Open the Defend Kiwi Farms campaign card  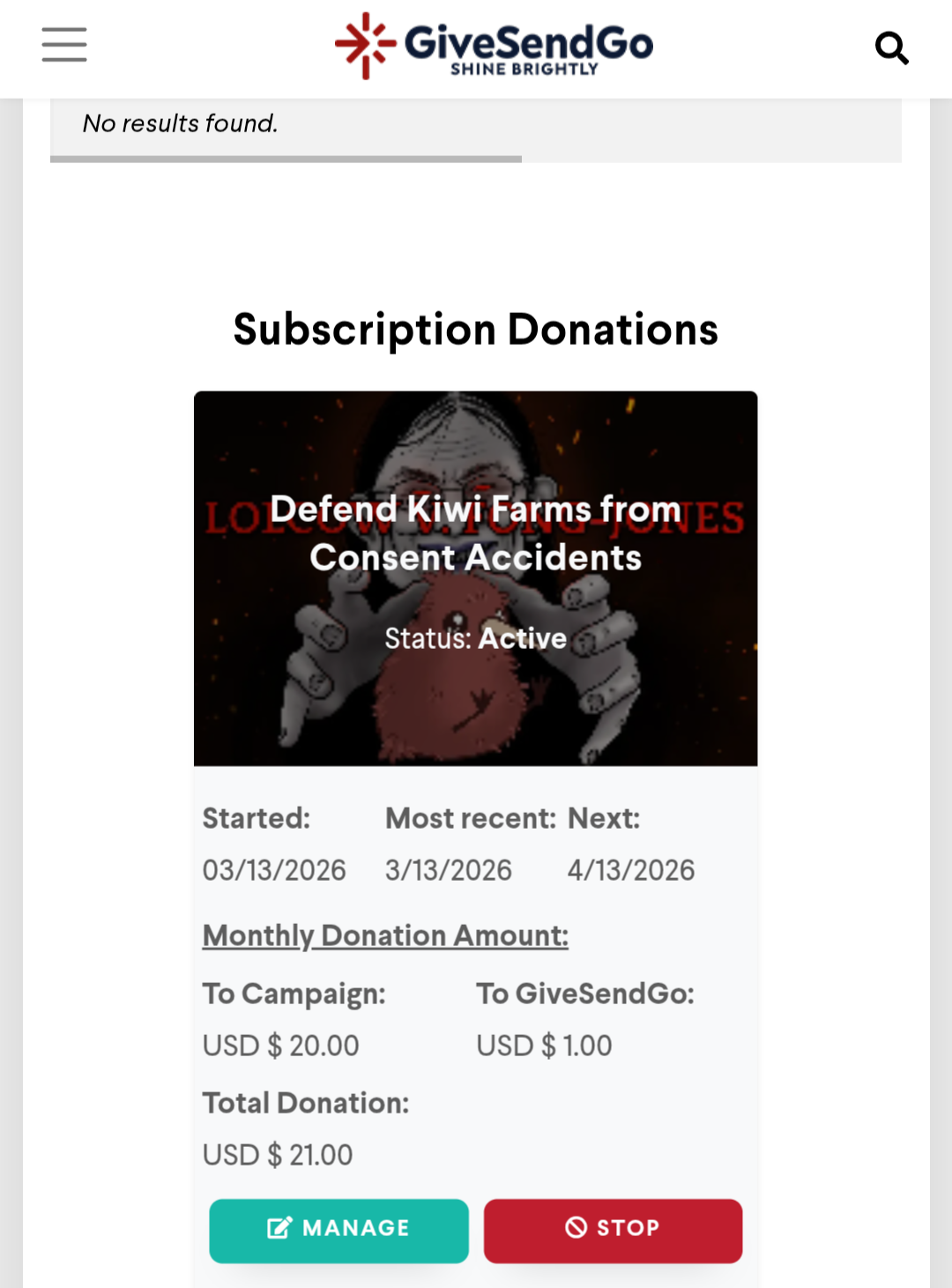pyautogui.click(x=475, y=578)
